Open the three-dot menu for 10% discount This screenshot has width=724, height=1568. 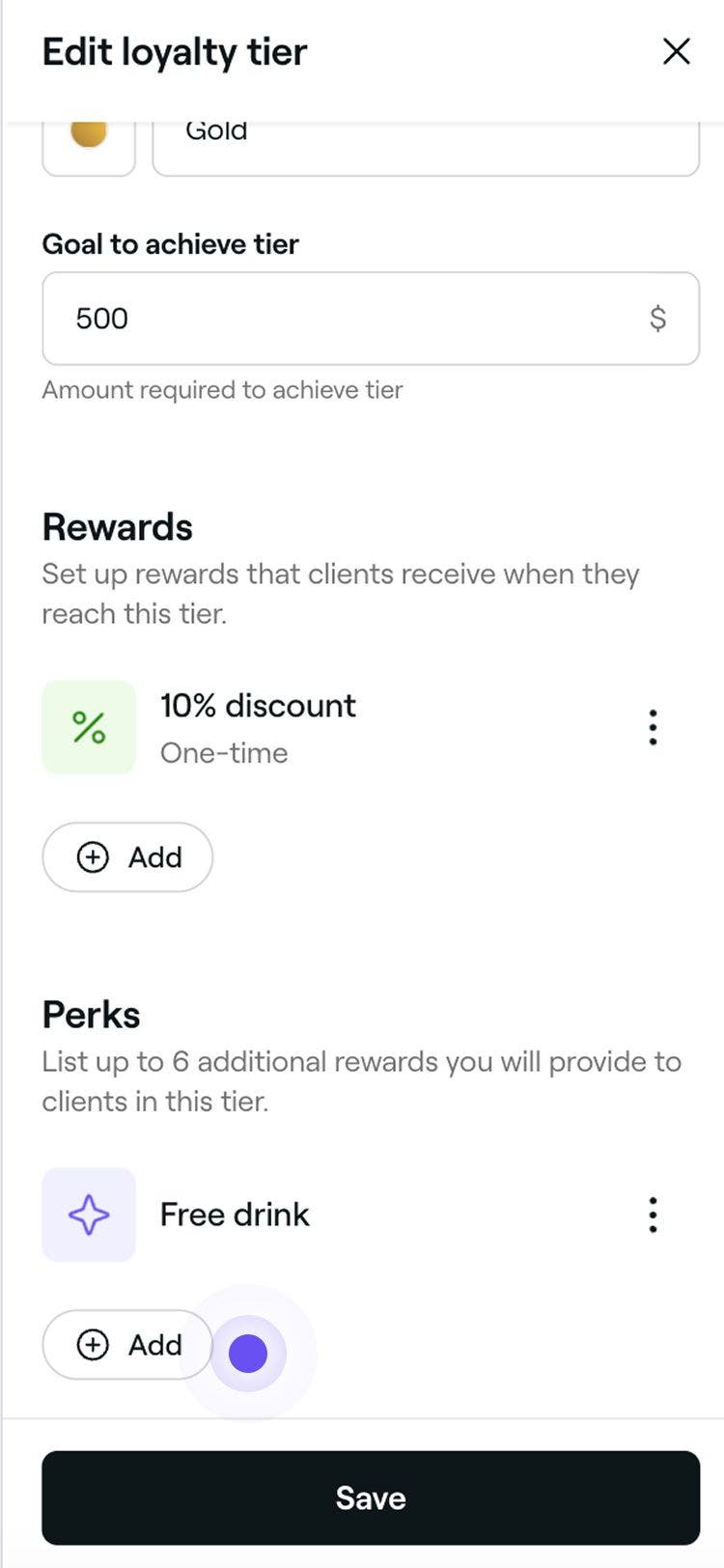tap(653, 727)
